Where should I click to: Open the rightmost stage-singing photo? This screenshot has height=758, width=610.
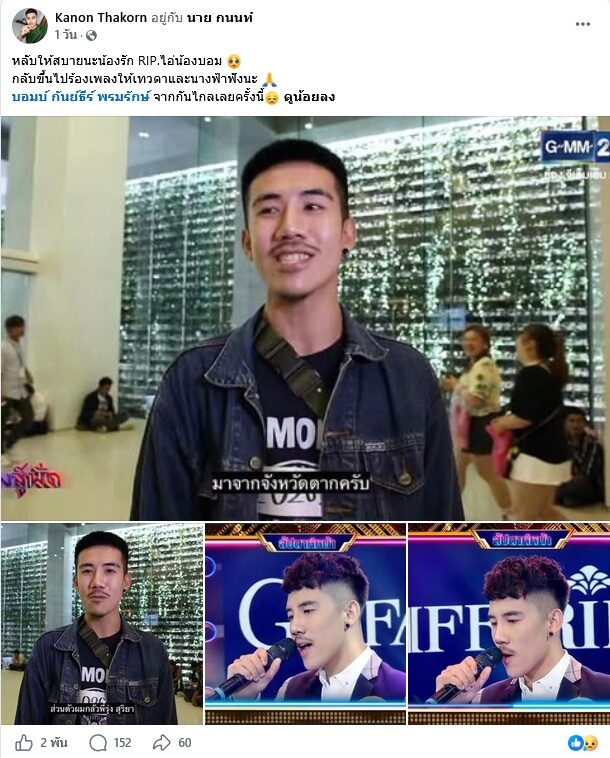(509, 624)
